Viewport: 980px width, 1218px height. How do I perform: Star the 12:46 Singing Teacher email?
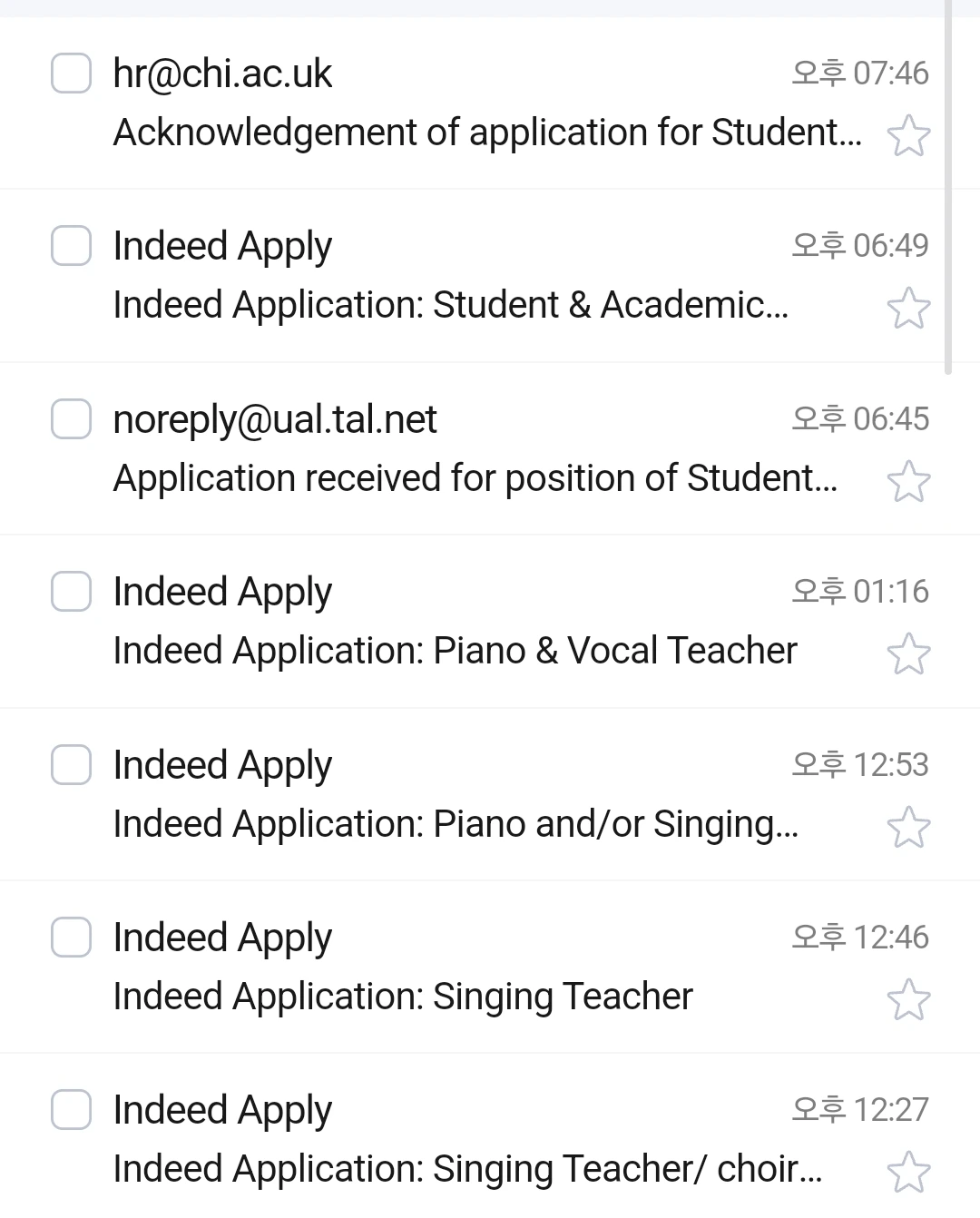(x=908, y=1000)
